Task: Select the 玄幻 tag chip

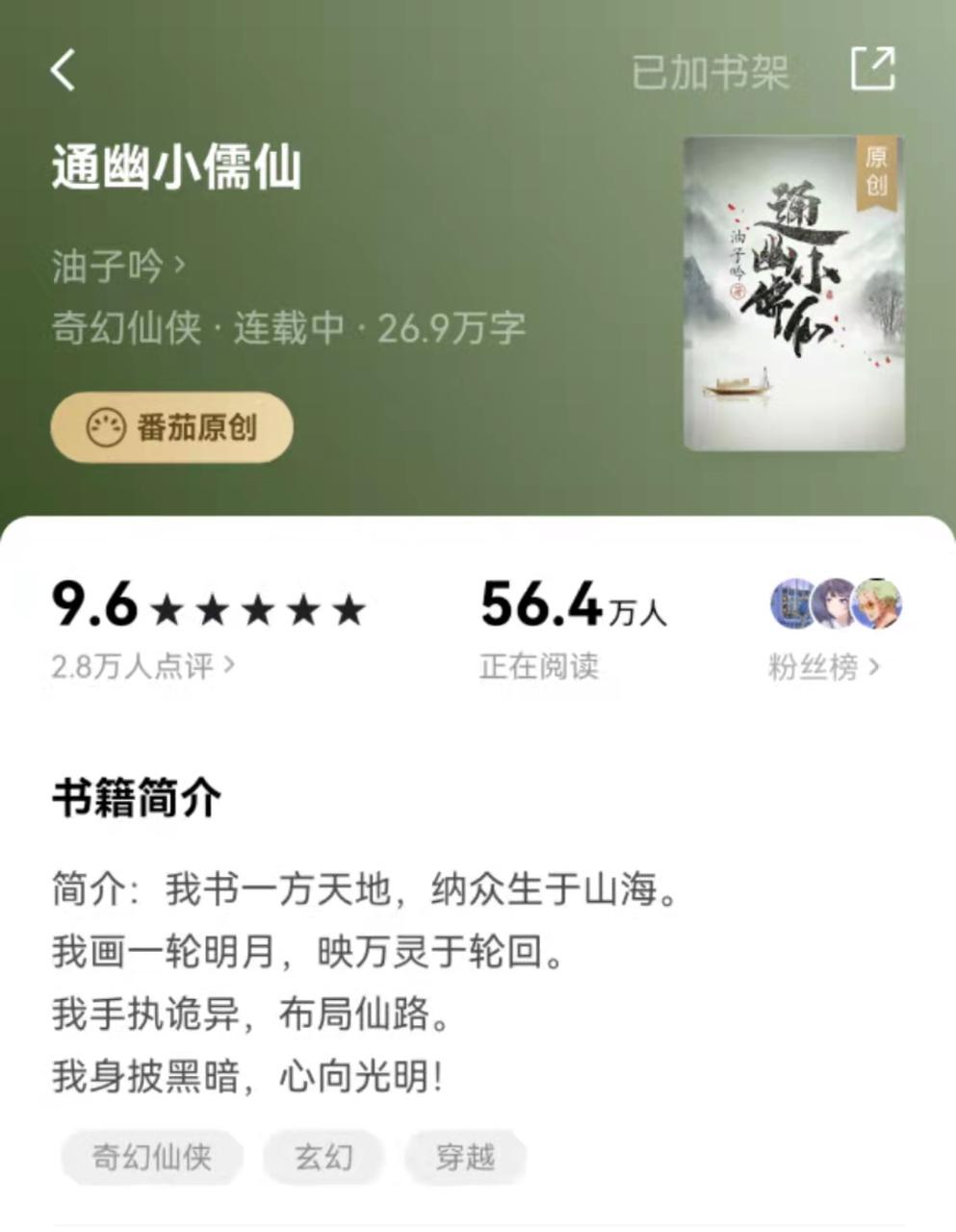Action: pyautogui.click(x=323, y=1157)
